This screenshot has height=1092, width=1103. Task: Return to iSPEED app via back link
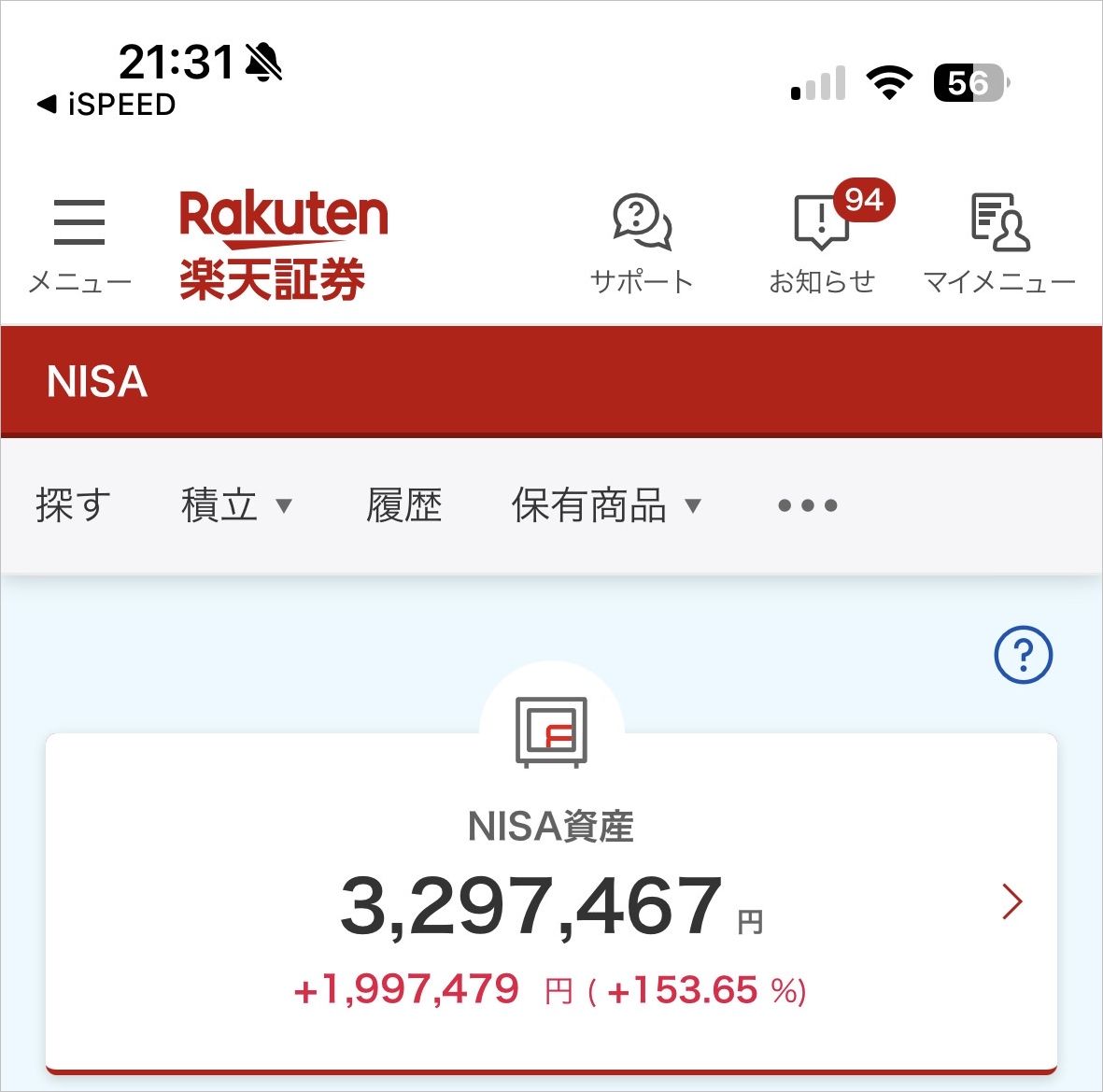point(106,104)
